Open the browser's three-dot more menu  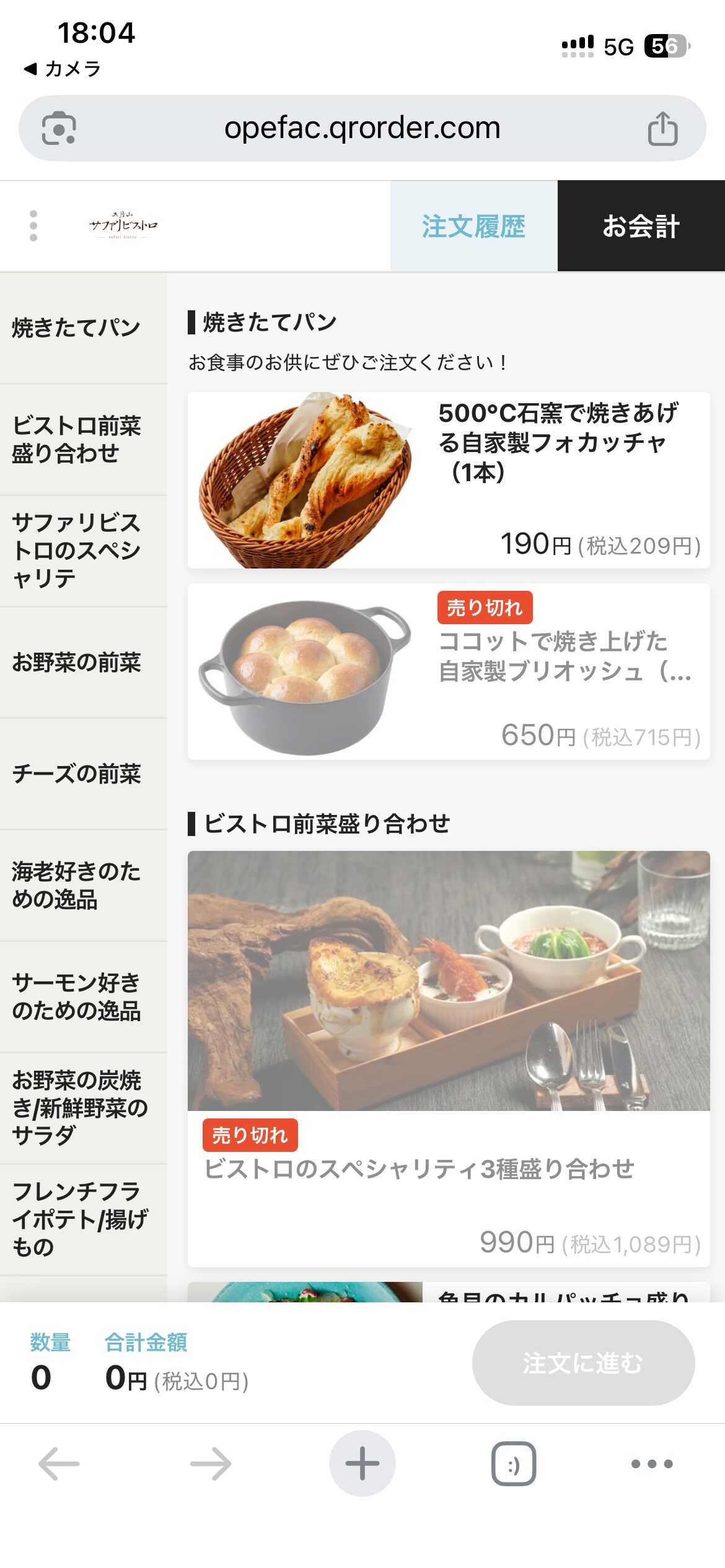tap(651, 1464)
